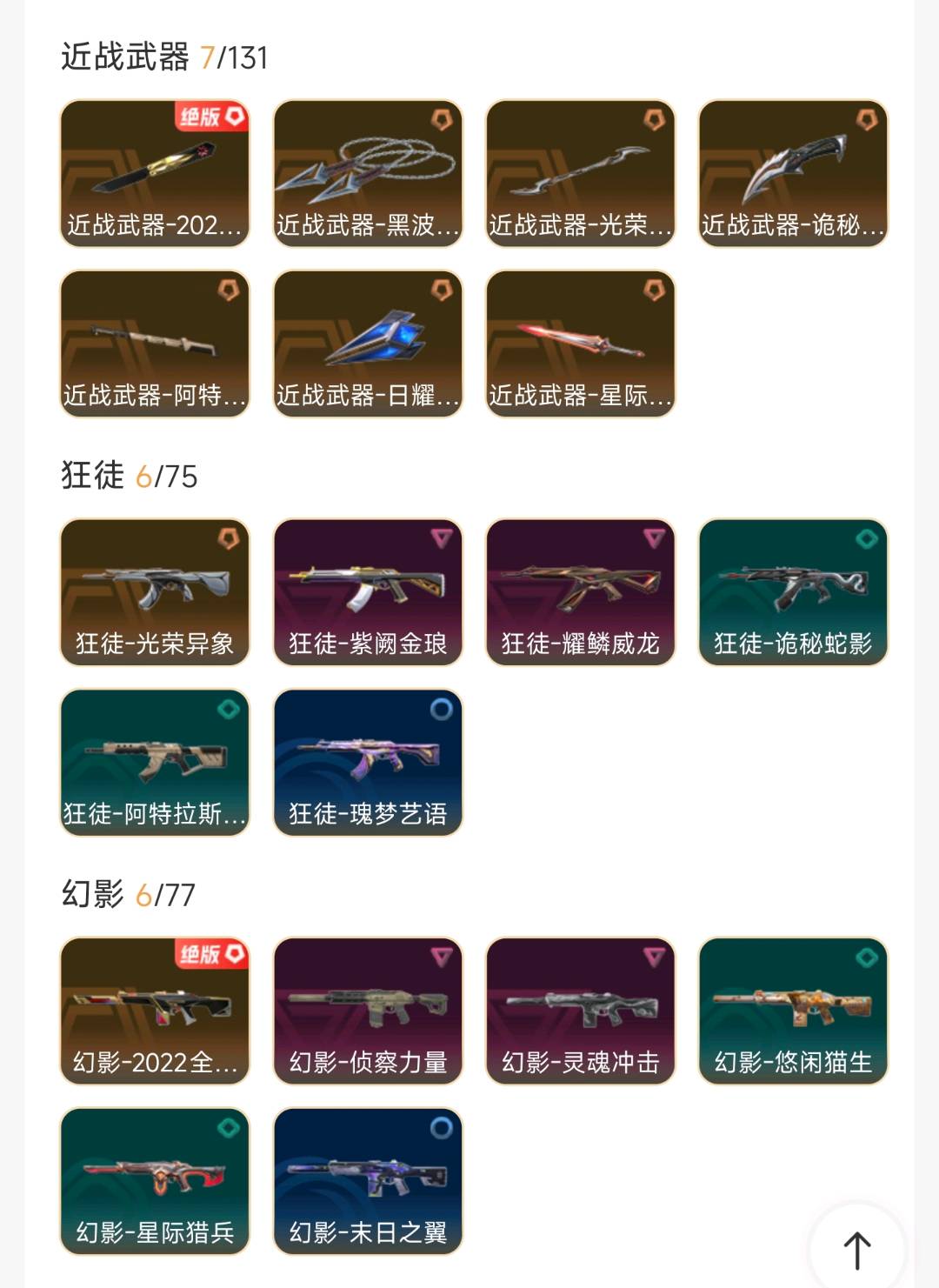Open the 幻影-悠闲猫生 skin

pyautogui.click(x=793, y=1011)
